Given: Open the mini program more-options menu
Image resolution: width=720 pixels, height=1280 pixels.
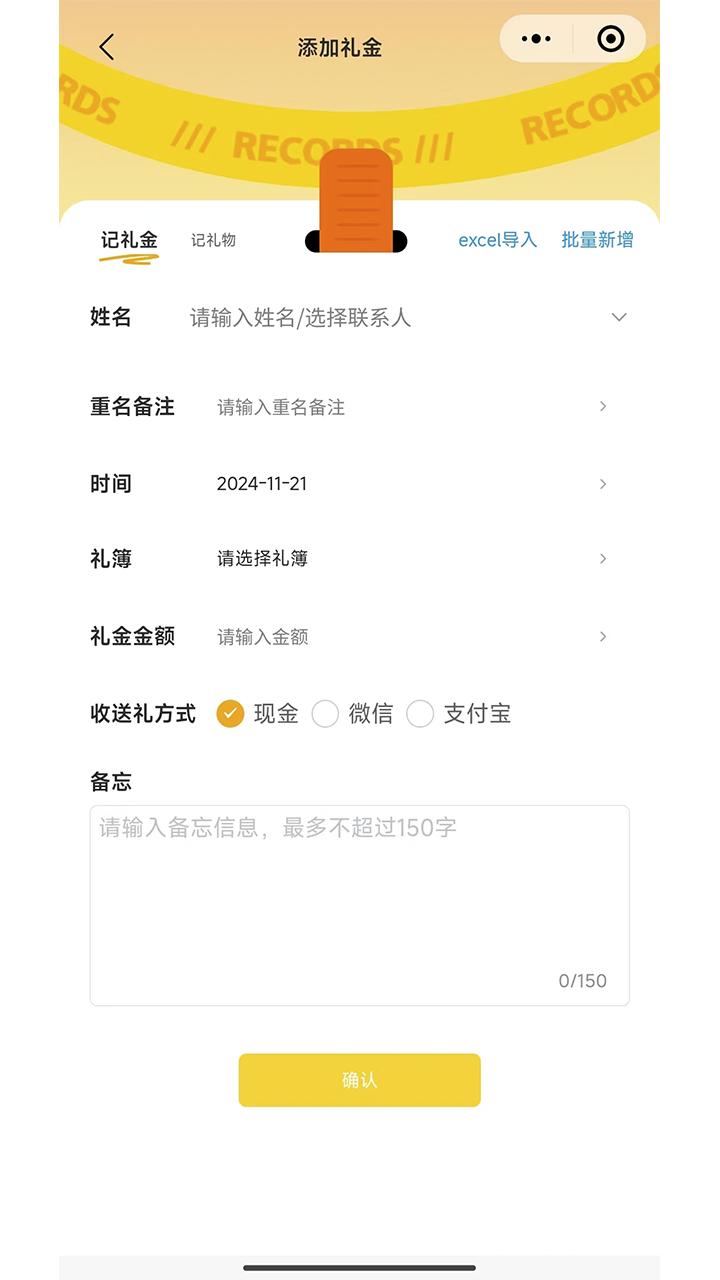Looking at the screenshot, I should pos(537,39).
